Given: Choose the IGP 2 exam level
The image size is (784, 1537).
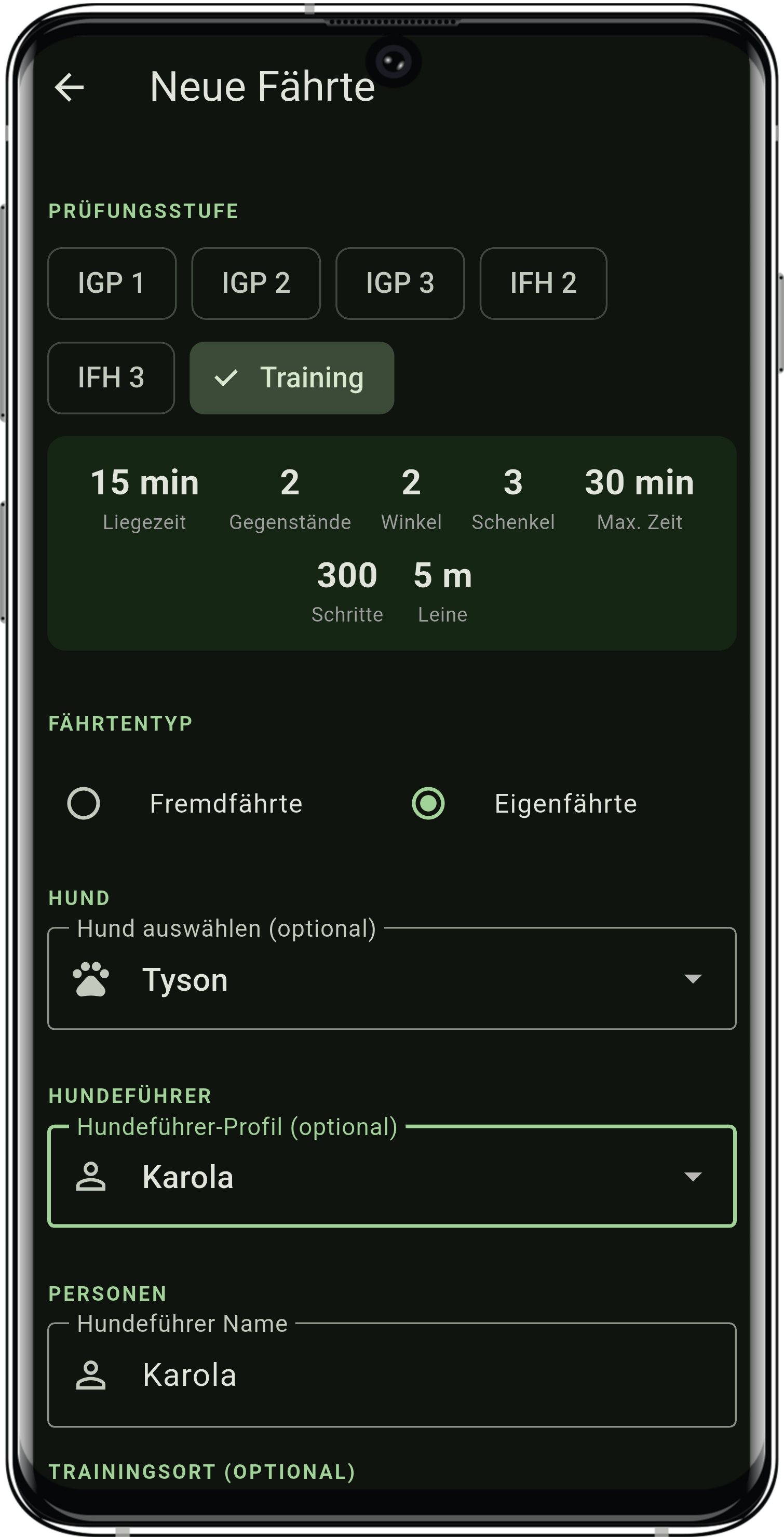Looking at the screenshot, I should click(256, 284).
